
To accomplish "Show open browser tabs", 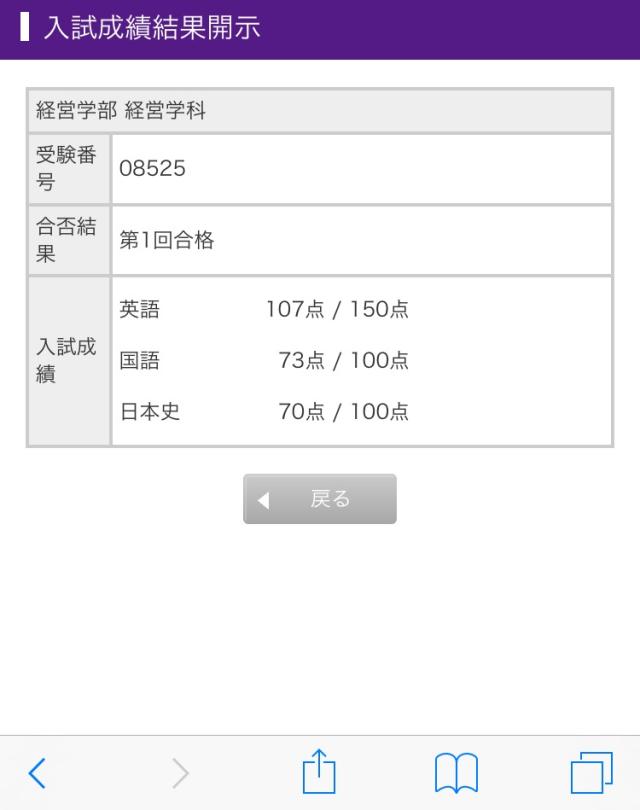I will point(591,773).
